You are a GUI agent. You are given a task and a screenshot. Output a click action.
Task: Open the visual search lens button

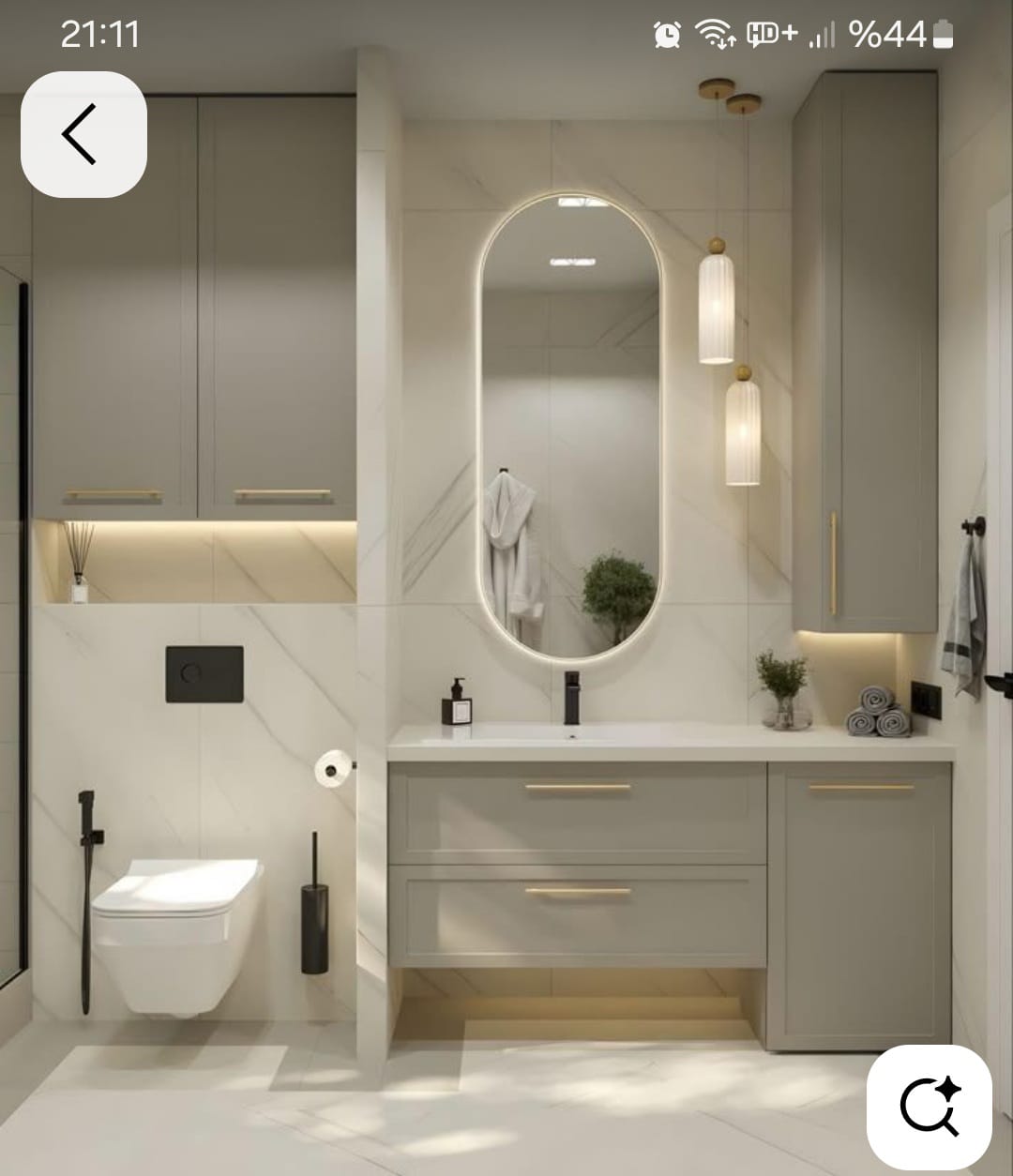pyautogui.click(x=929, y=1107)
